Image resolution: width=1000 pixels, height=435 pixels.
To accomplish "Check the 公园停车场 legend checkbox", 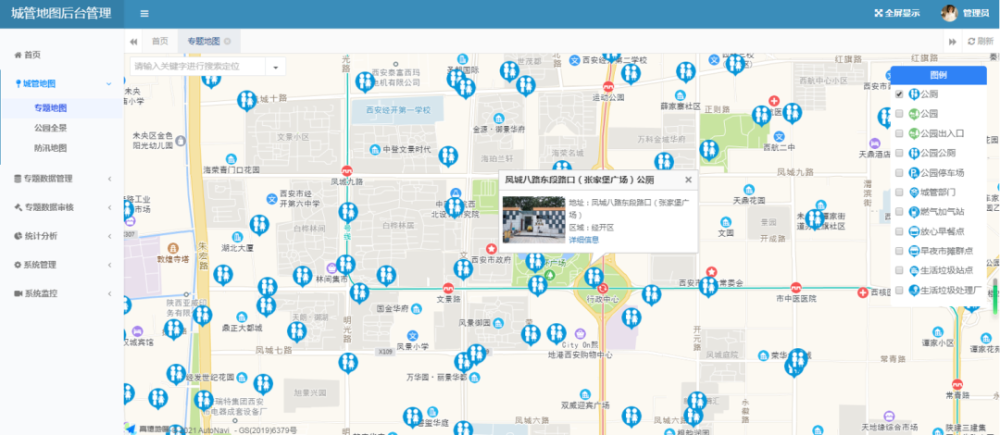I will pyautogui.click(x=900, y=173).
